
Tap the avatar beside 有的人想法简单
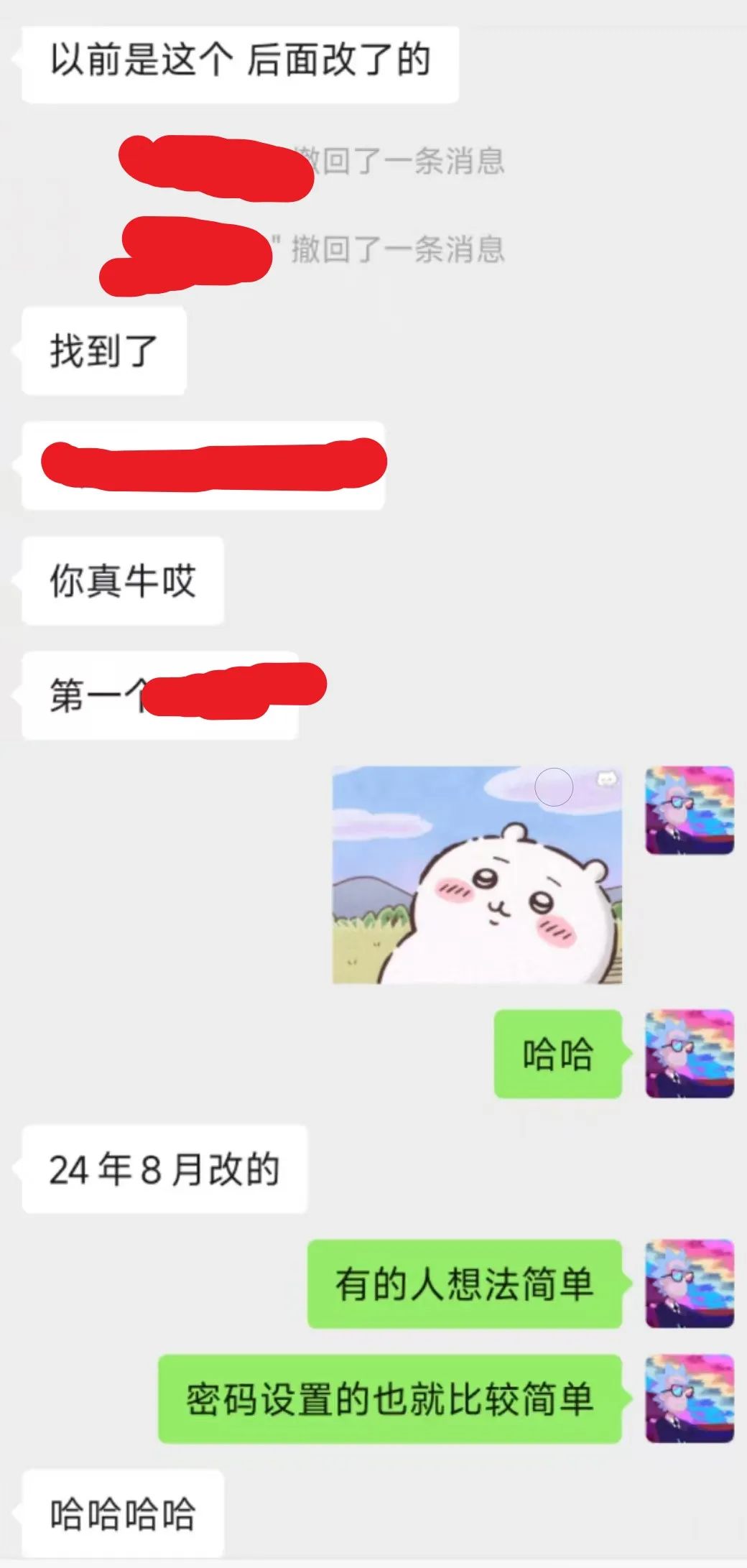(690, 1284)
